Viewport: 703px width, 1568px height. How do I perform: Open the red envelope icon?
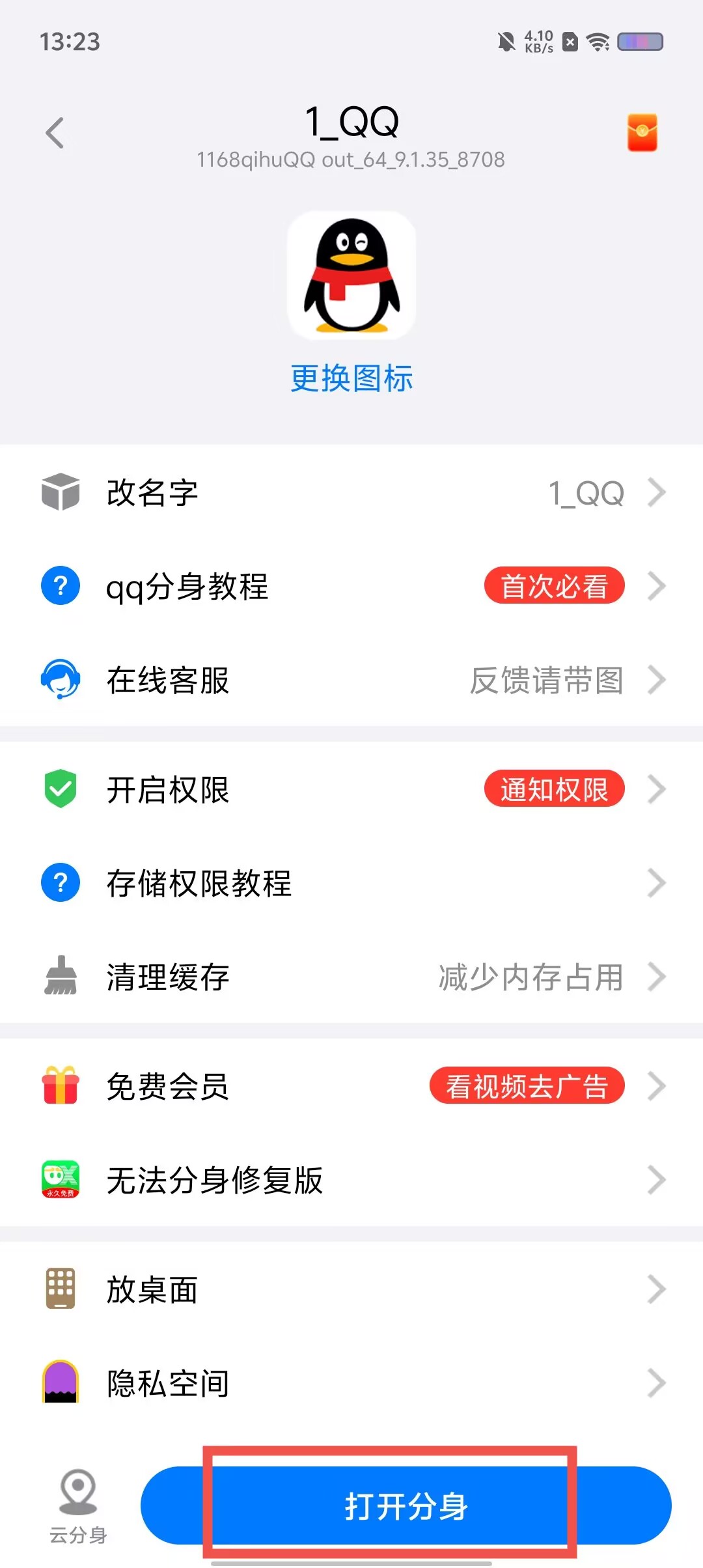click(x=642, y=133)
